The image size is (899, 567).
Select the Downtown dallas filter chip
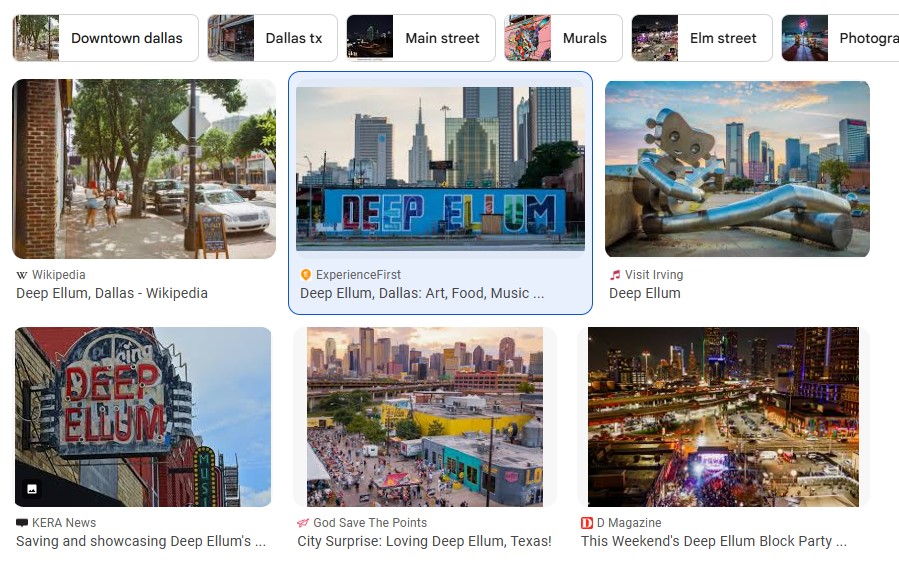pyautogui.click(x=105, y=38)
